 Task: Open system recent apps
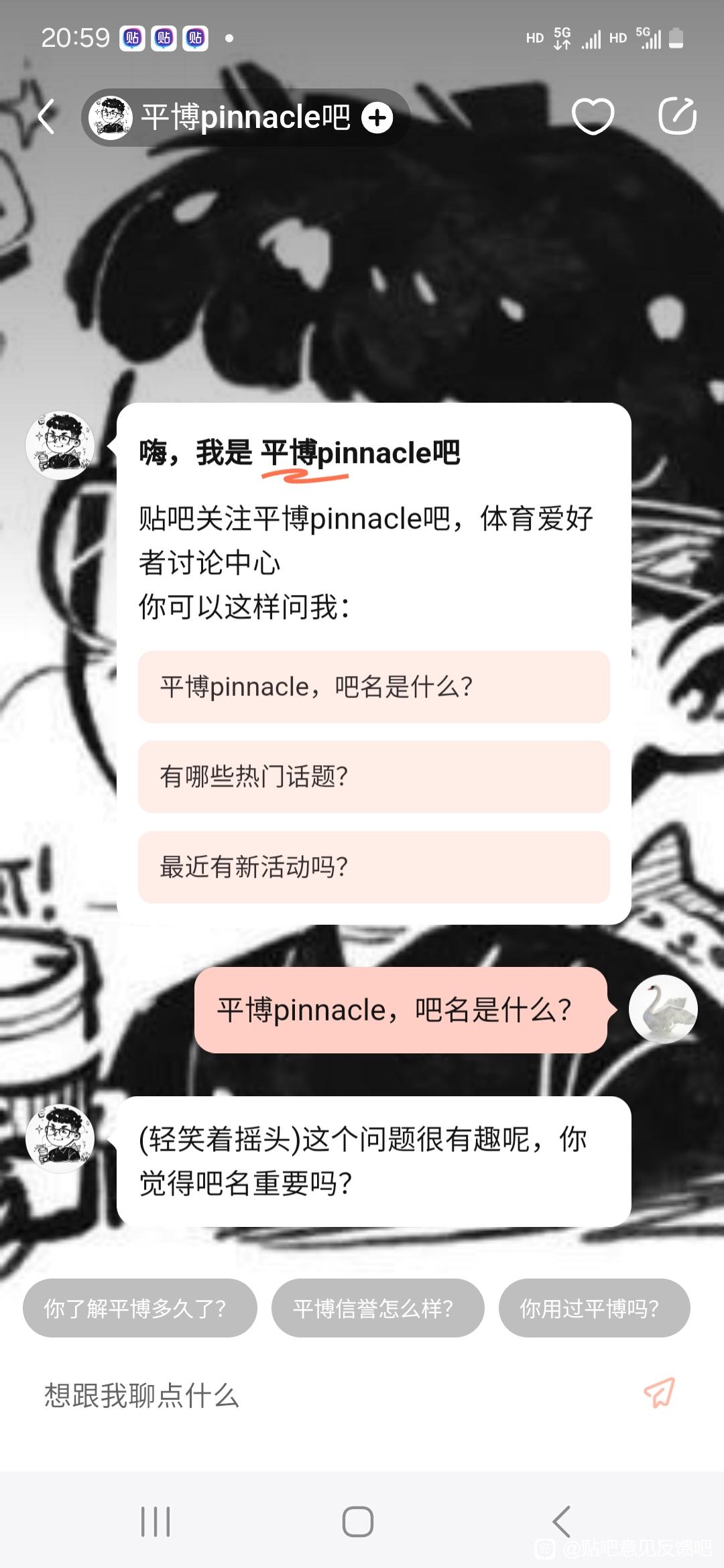(x=156, y=1521)
